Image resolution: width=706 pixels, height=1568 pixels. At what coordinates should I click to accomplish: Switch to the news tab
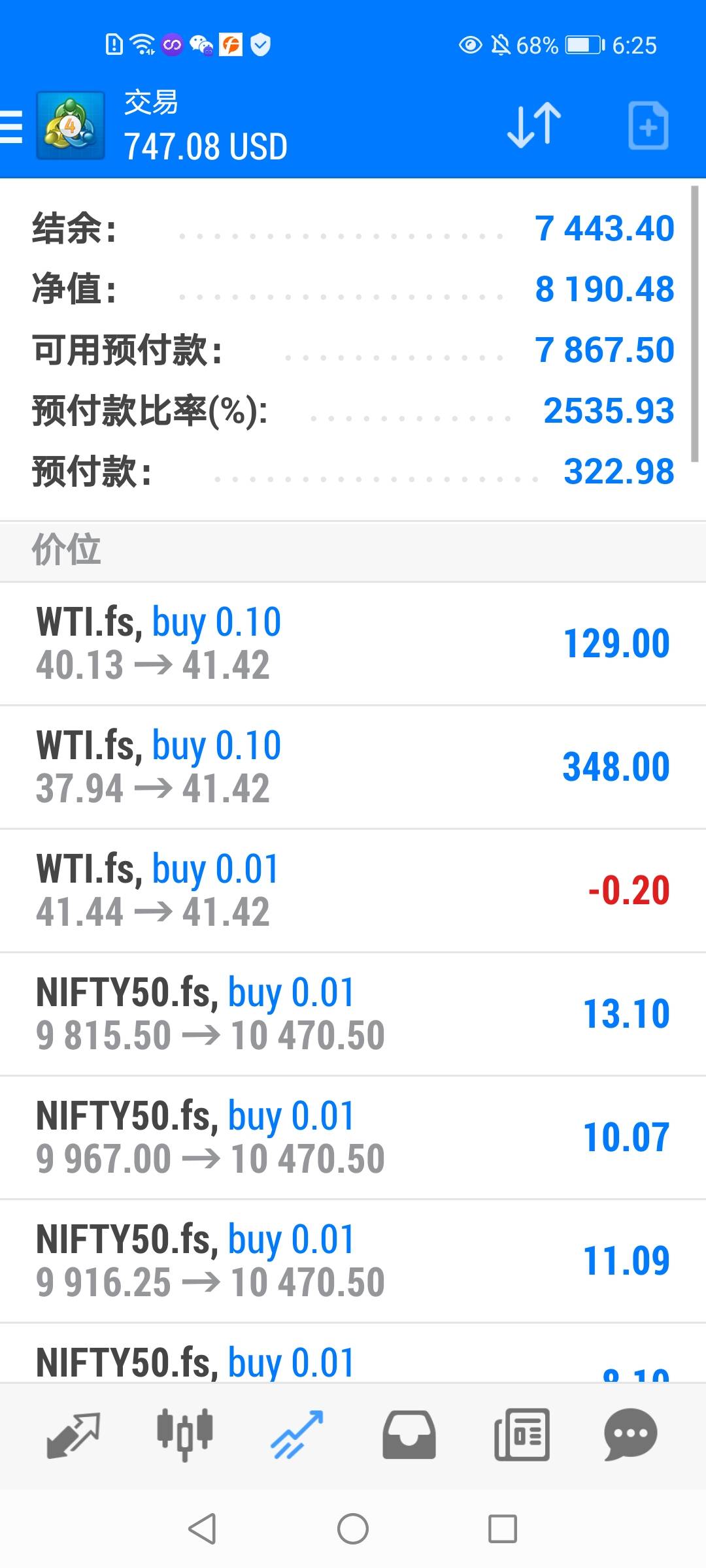522,1435
